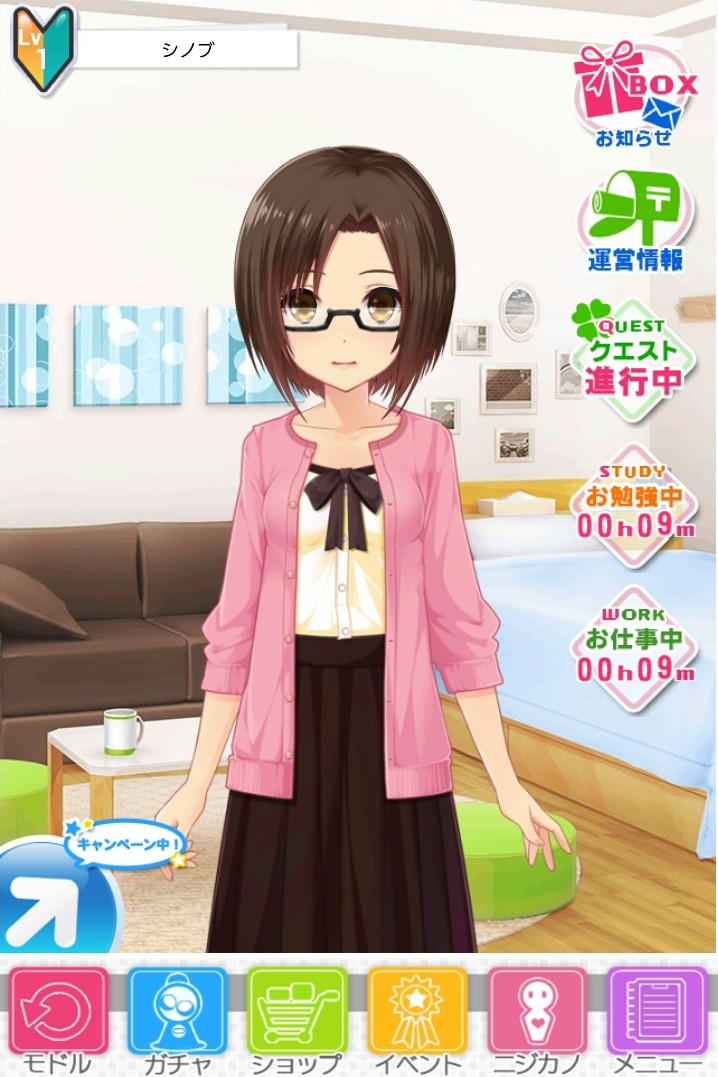Check the クエスト進行中 quest status
Viewport: 718px width, 1077px height.
[630, 357]
